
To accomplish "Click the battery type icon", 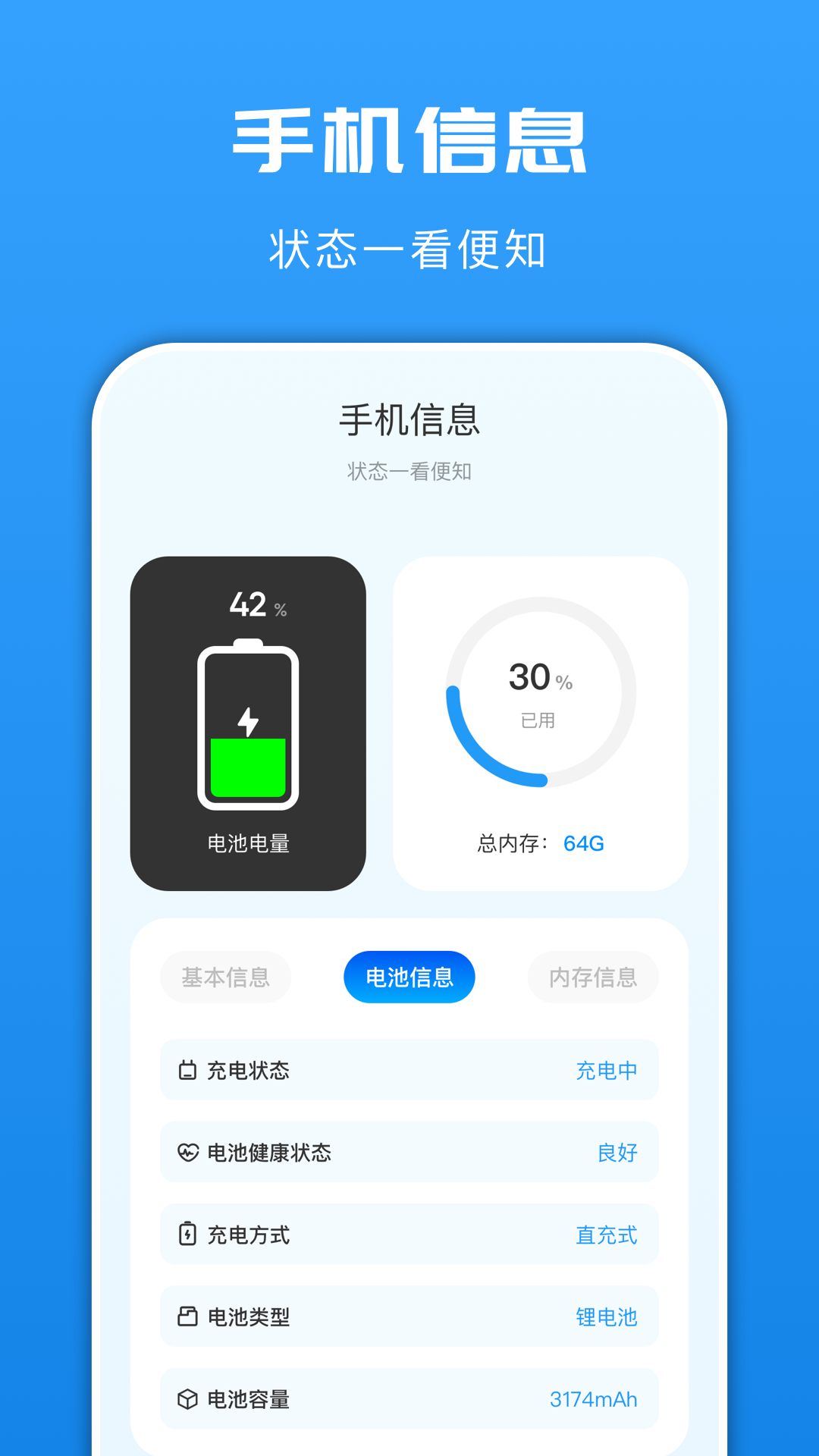I will pyautogui.click(x=188, y=1316).
